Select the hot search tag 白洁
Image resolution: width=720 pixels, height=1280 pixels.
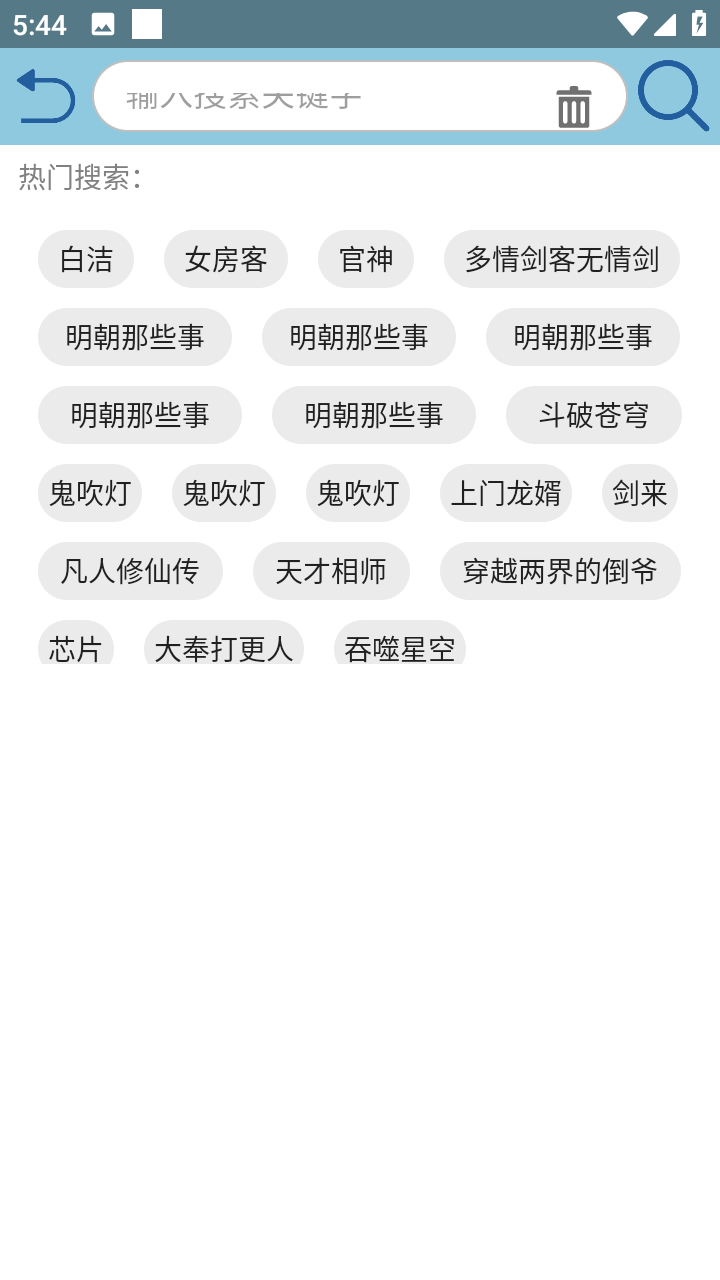click(x=85, y=259)
